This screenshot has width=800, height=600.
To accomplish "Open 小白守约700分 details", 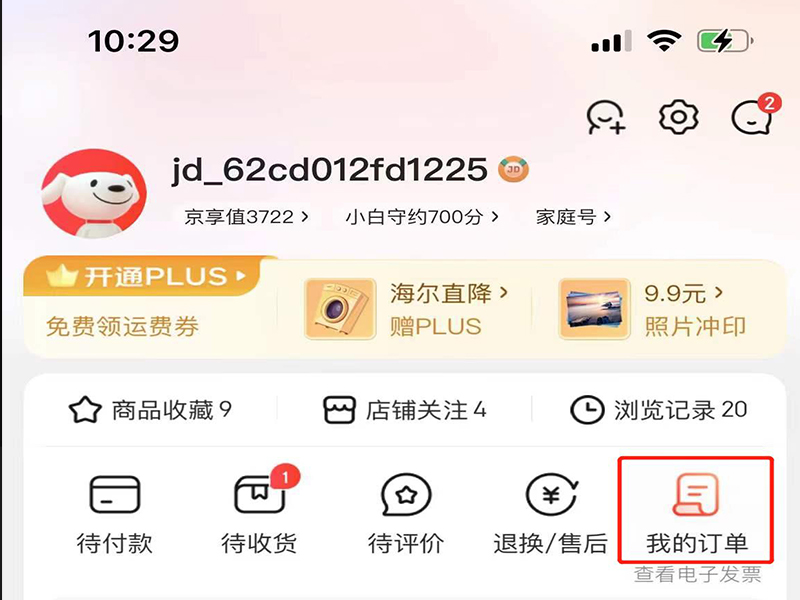I will point(421,216).
